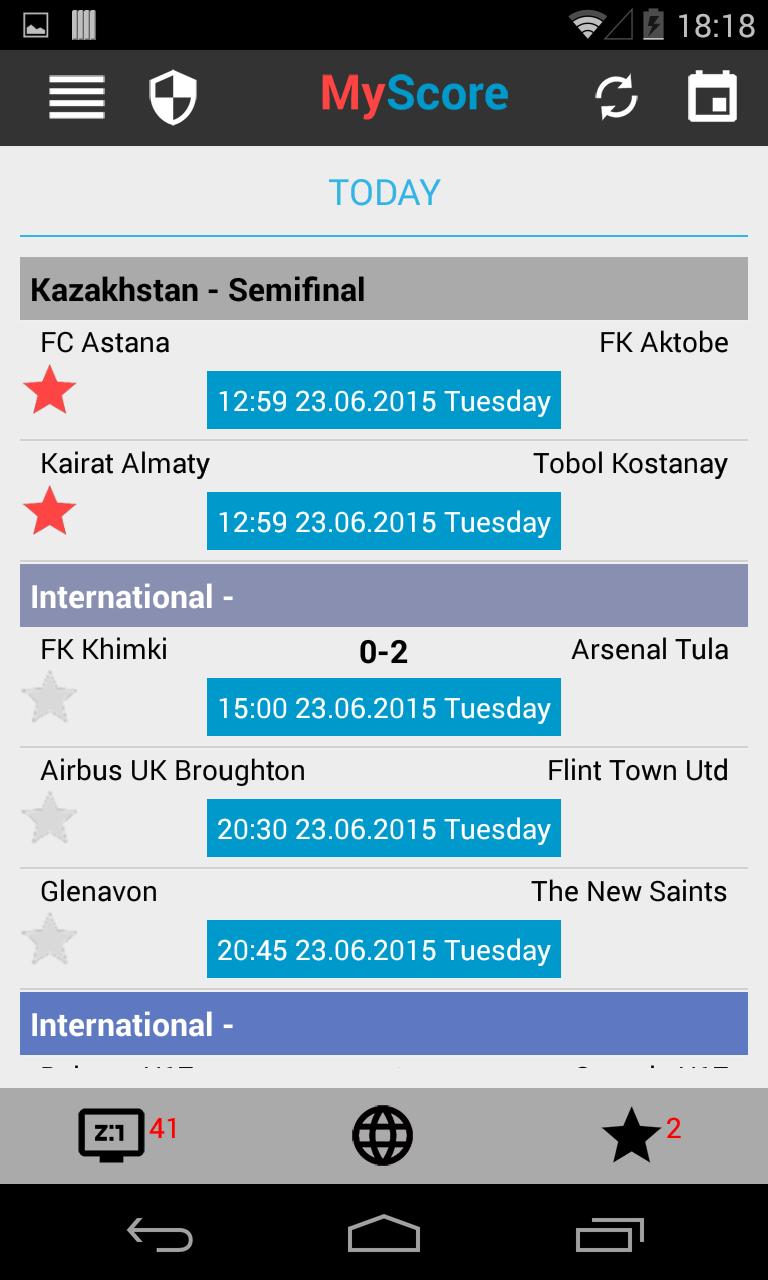768x1280 pixels.
Task: Refresh the scores list
Action: pos(616,97)
